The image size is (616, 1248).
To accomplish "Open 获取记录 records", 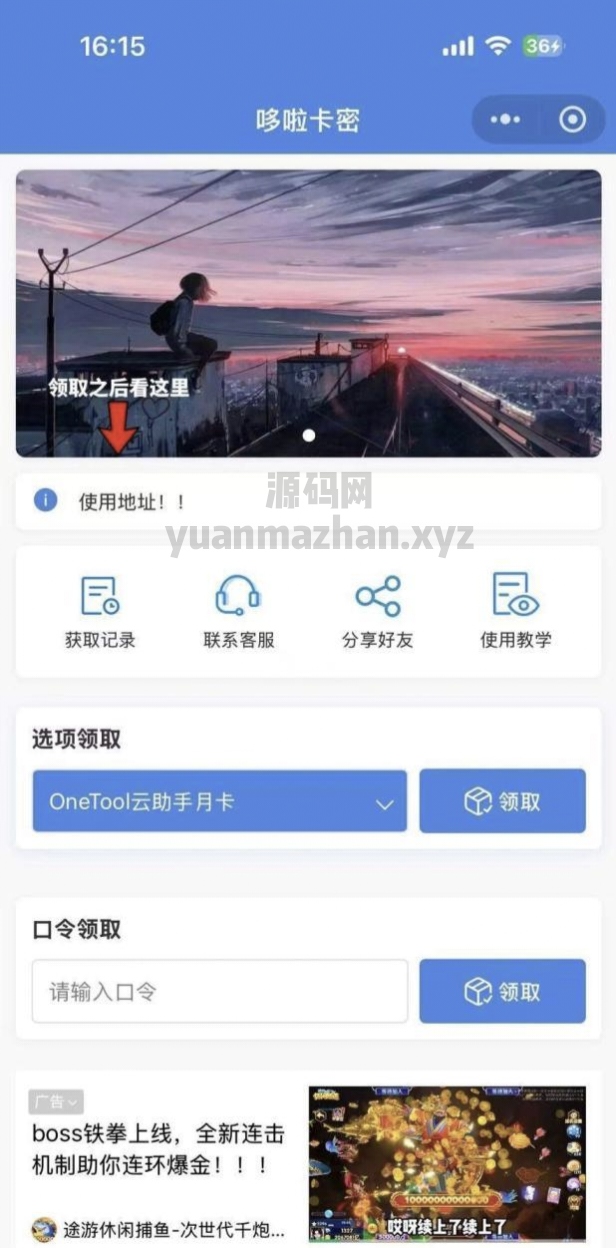I will tap(100, 611).
